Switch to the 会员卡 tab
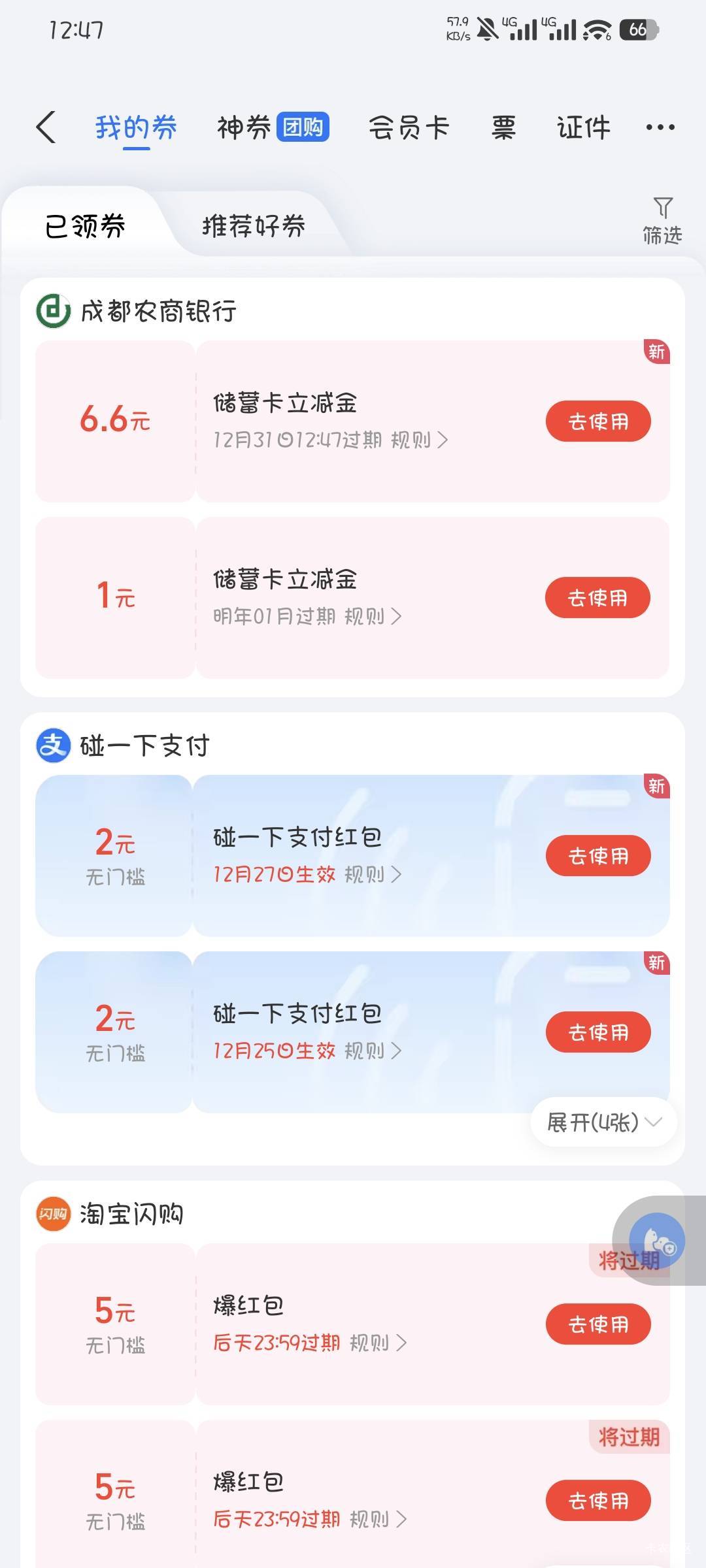Viewport: 706px width, 1568px height. [x=409, y=127]
